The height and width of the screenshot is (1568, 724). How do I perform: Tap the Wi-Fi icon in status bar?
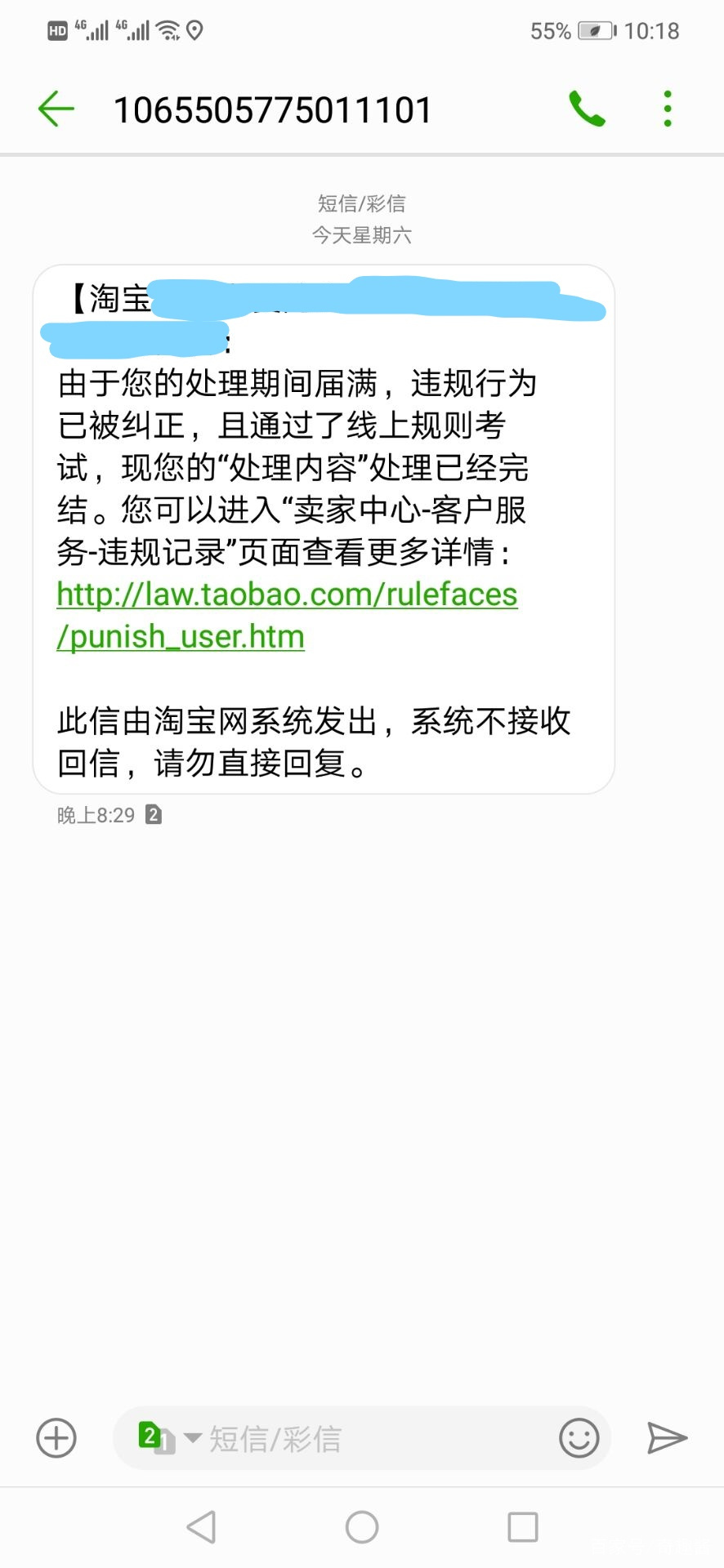pos(168,29)
